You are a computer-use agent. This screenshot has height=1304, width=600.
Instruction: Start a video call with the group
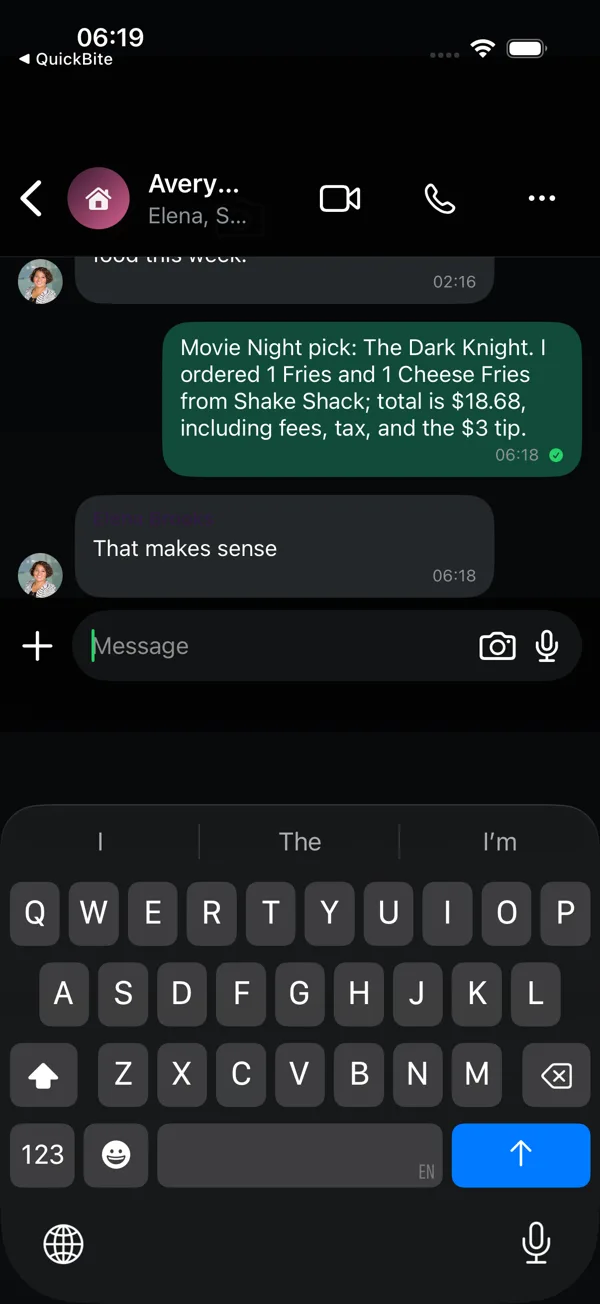tap(340, 198)
